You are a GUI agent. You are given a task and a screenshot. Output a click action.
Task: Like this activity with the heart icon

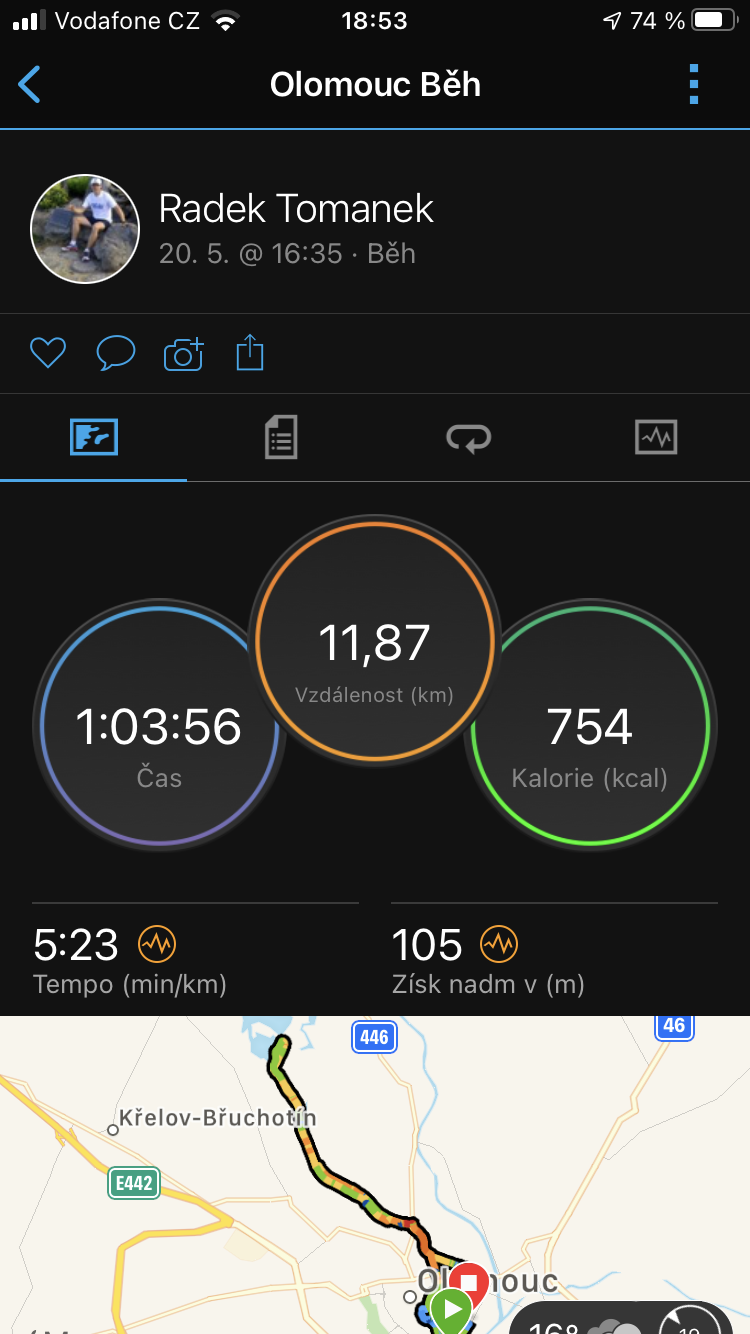pos(48,353)
